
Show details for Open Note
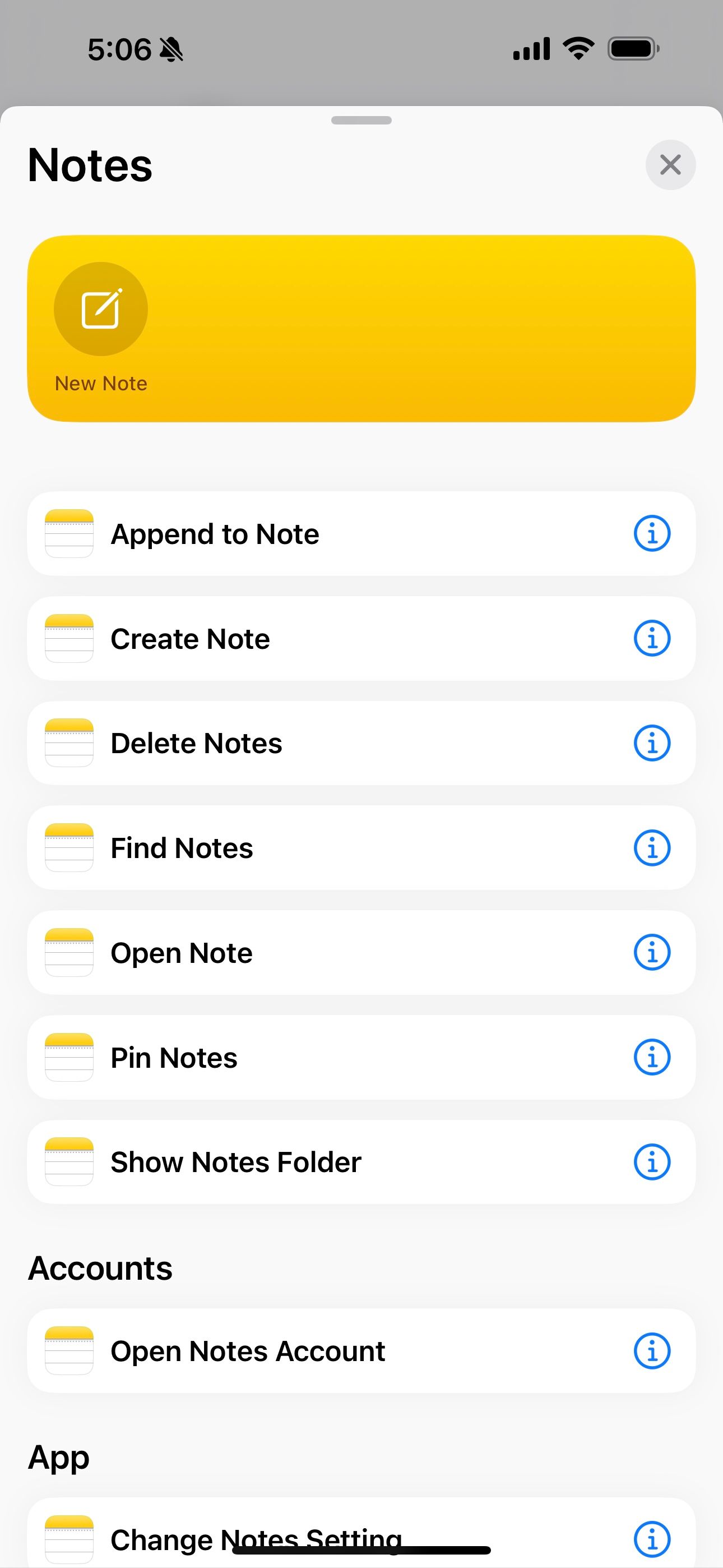click(651, 953)
